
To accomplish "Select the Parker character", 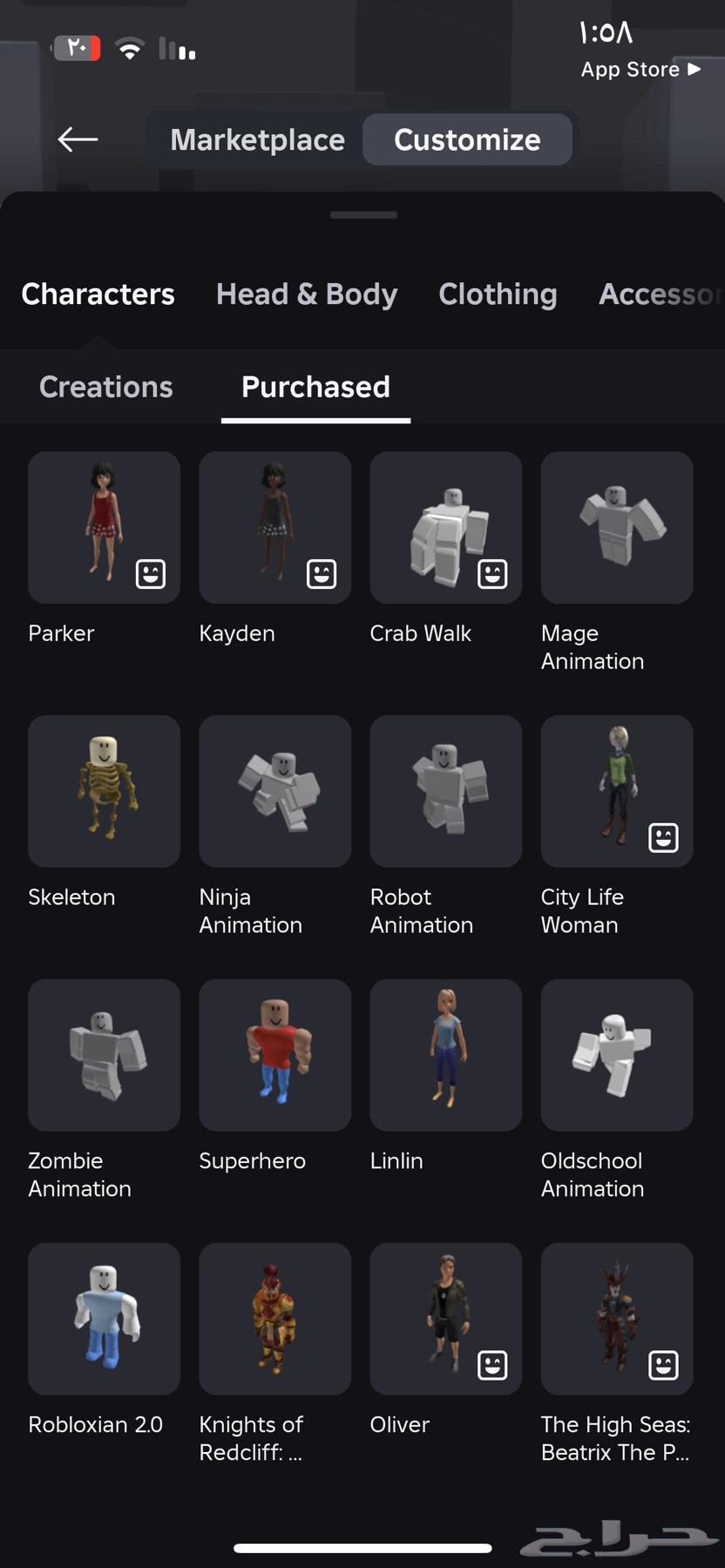I will point(104,528).
